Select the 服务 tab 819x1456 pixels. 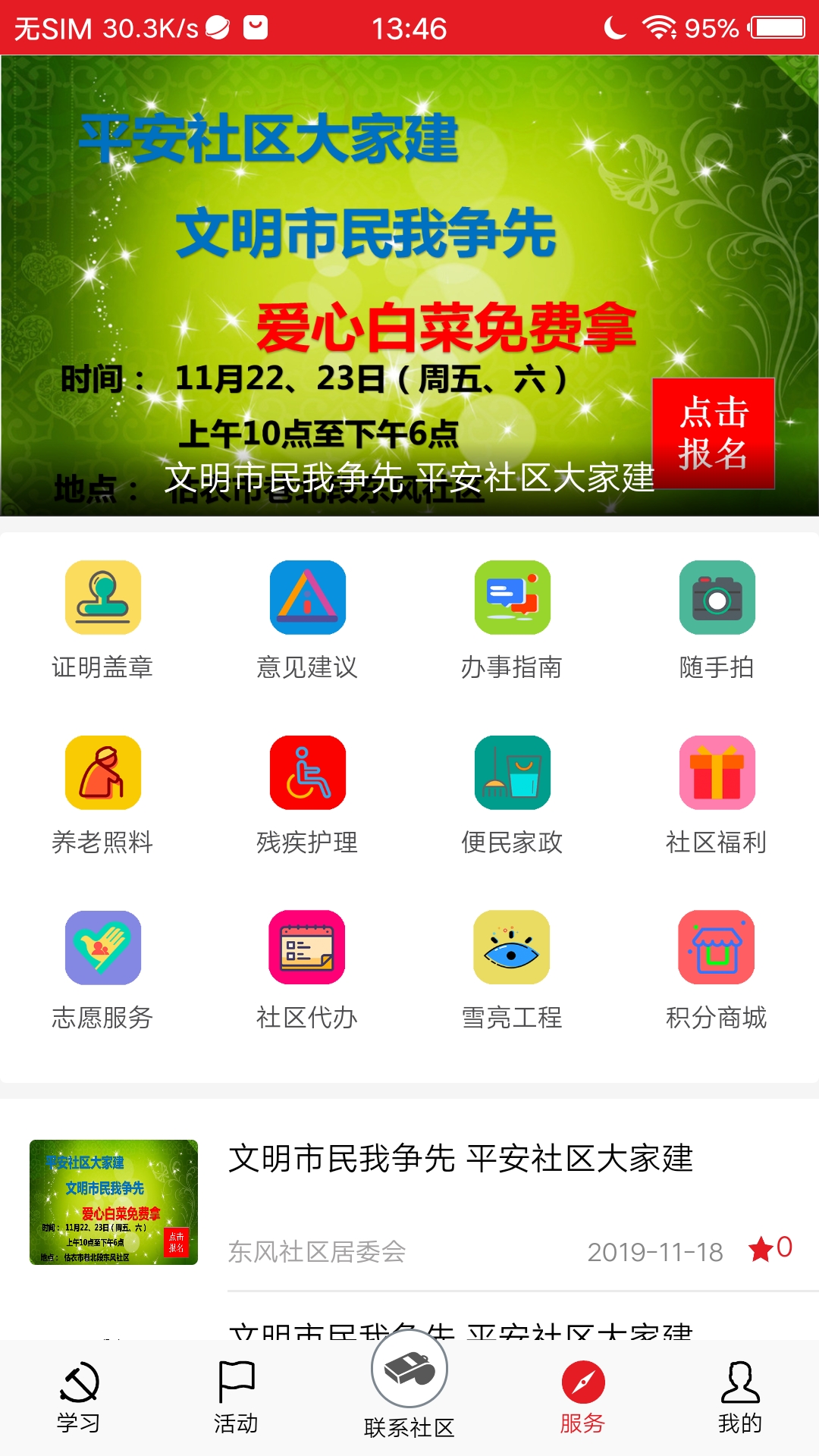pos(582,1397)
